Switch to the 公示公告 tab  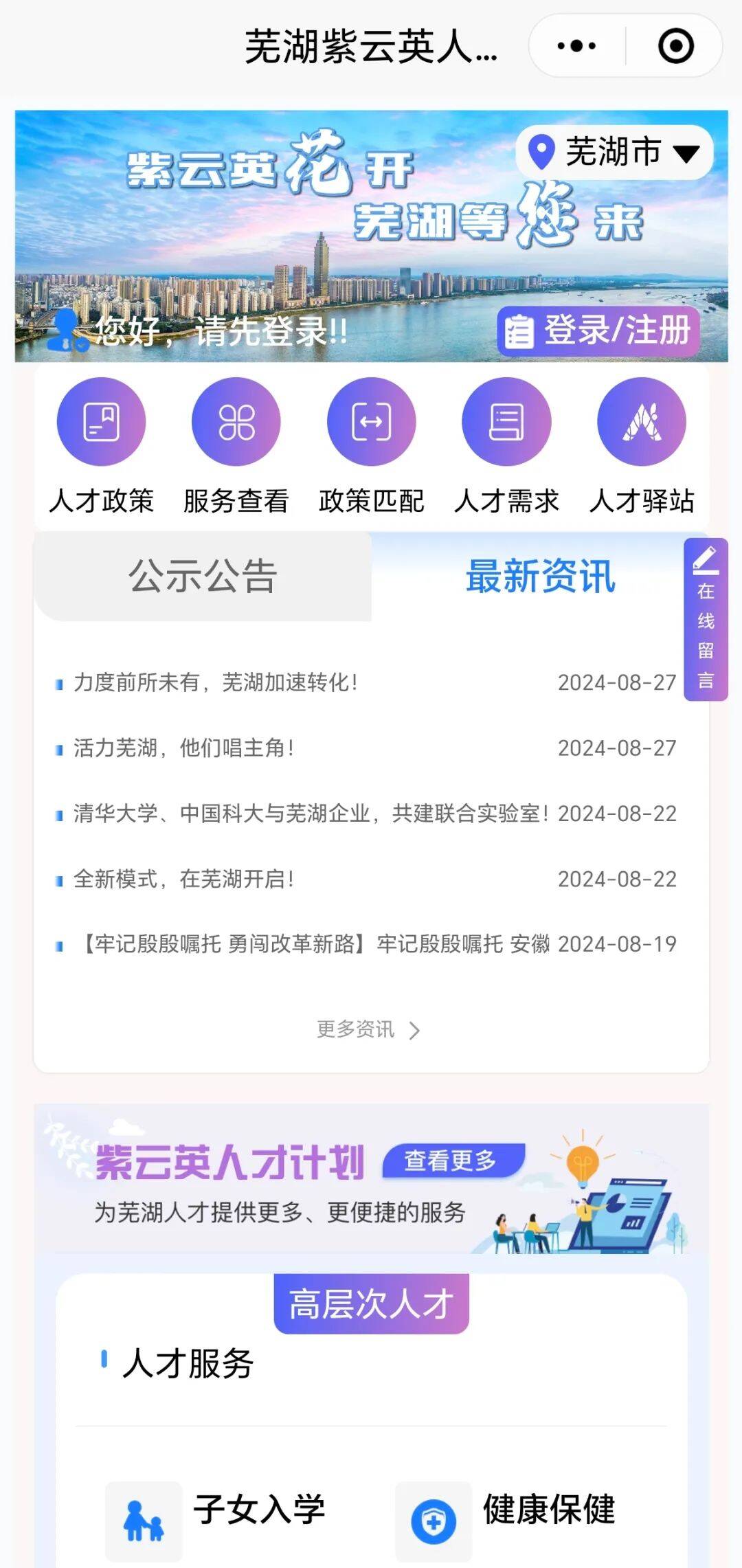pos(203,576)
